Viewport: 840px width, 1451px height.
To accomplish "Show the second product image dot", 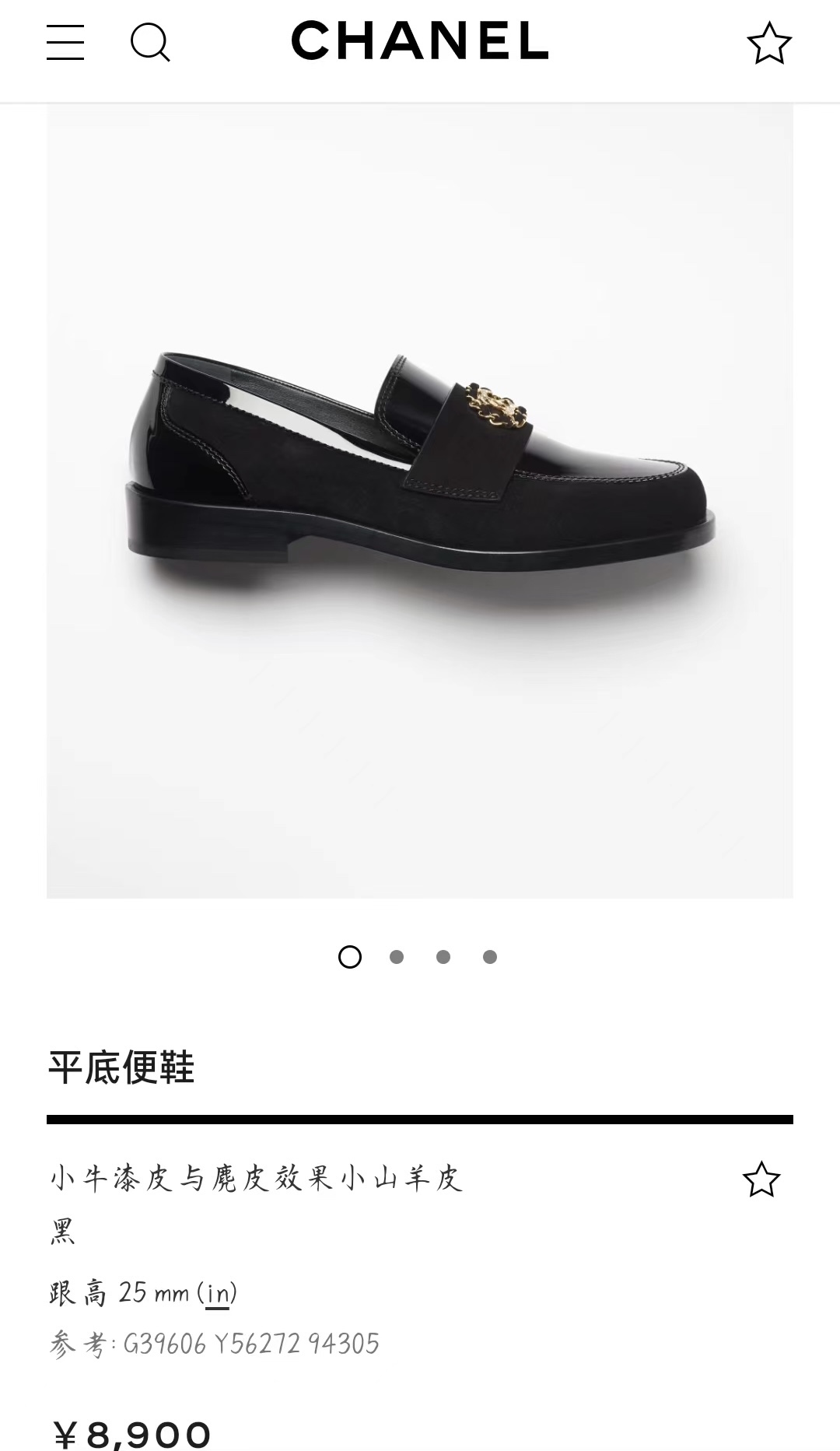I will click(397, 957).
